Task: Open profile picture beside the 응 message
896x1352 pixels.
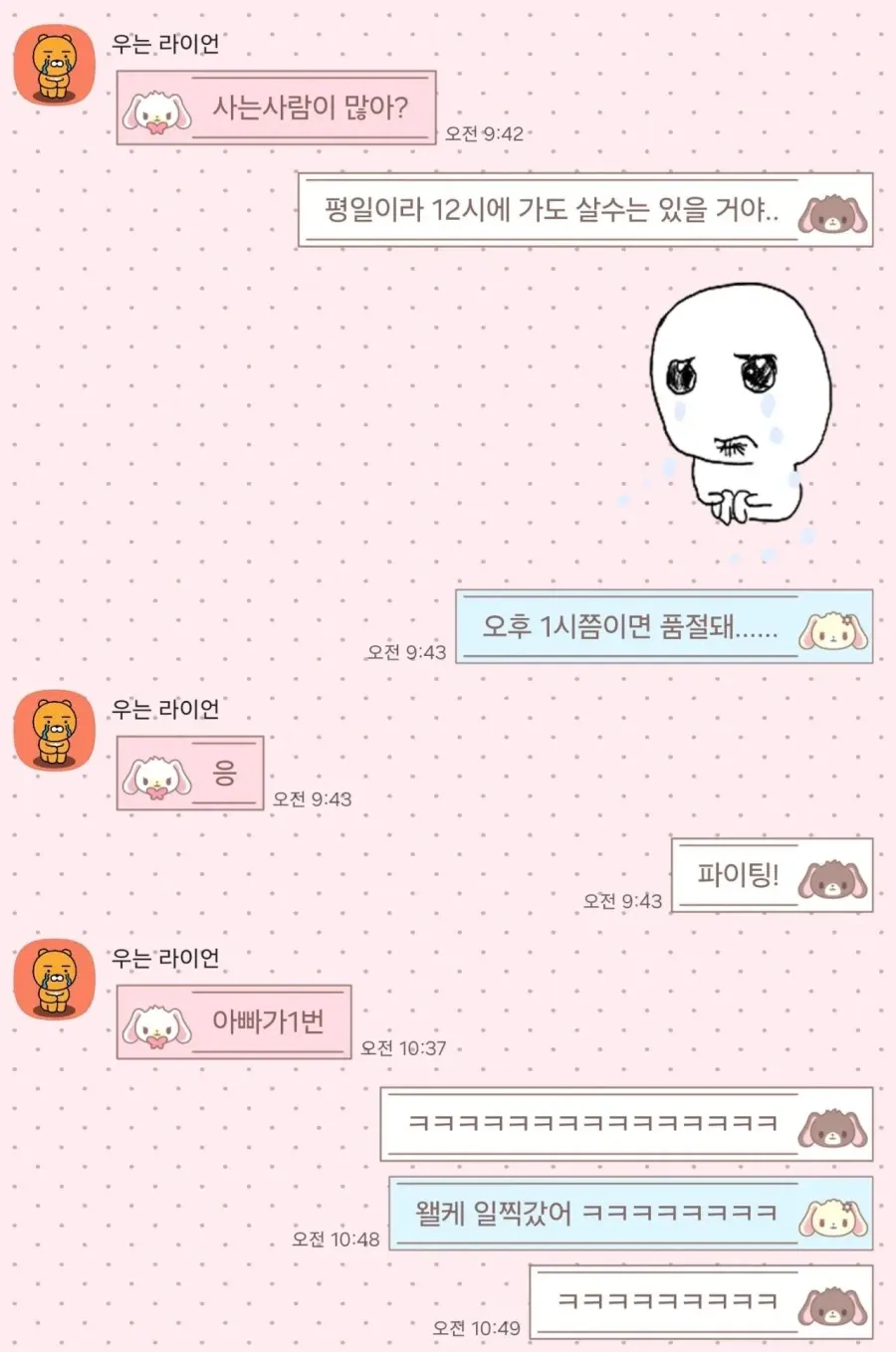Action: [x=54, y=731]
